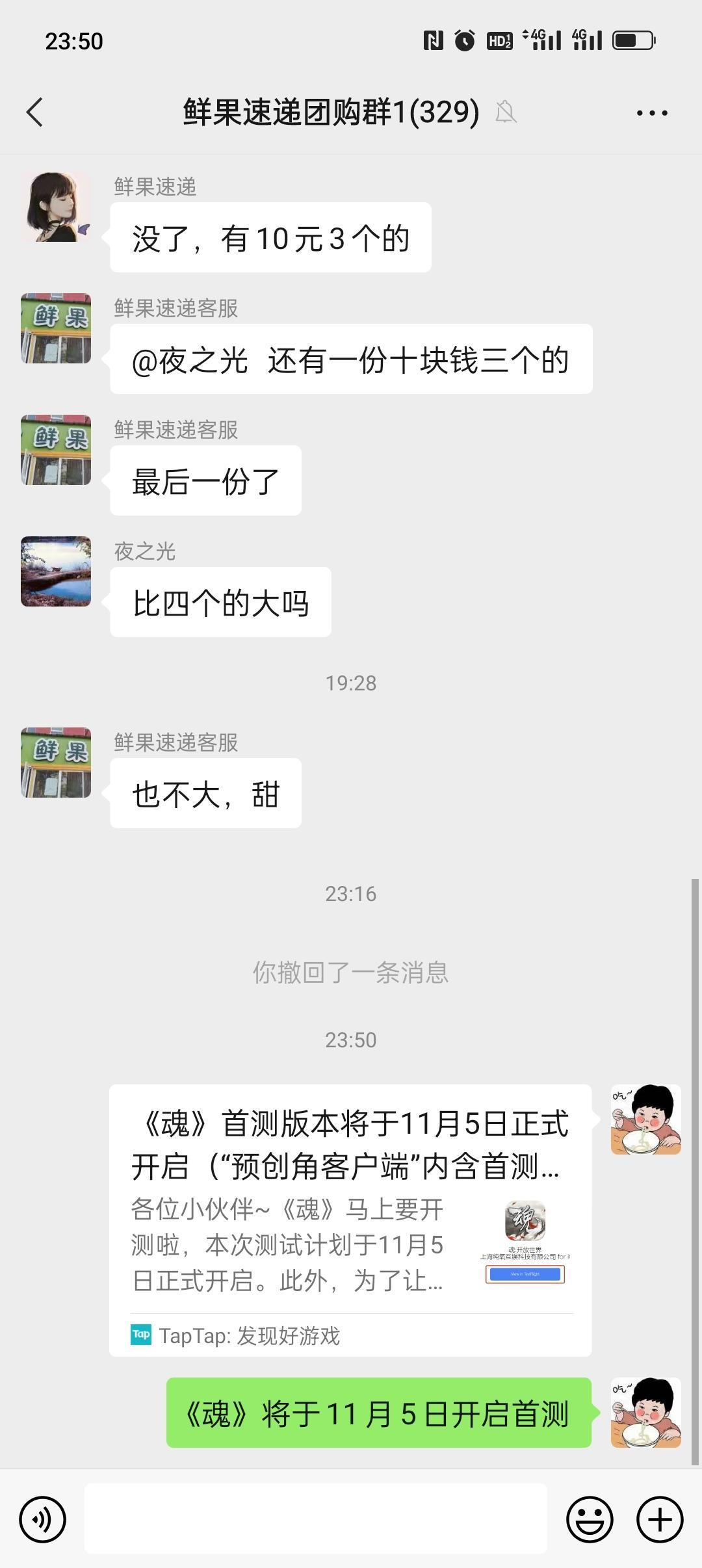Screen dimensions: 702x1568
Task: Tap the message text field
Action: (315, 1519)
